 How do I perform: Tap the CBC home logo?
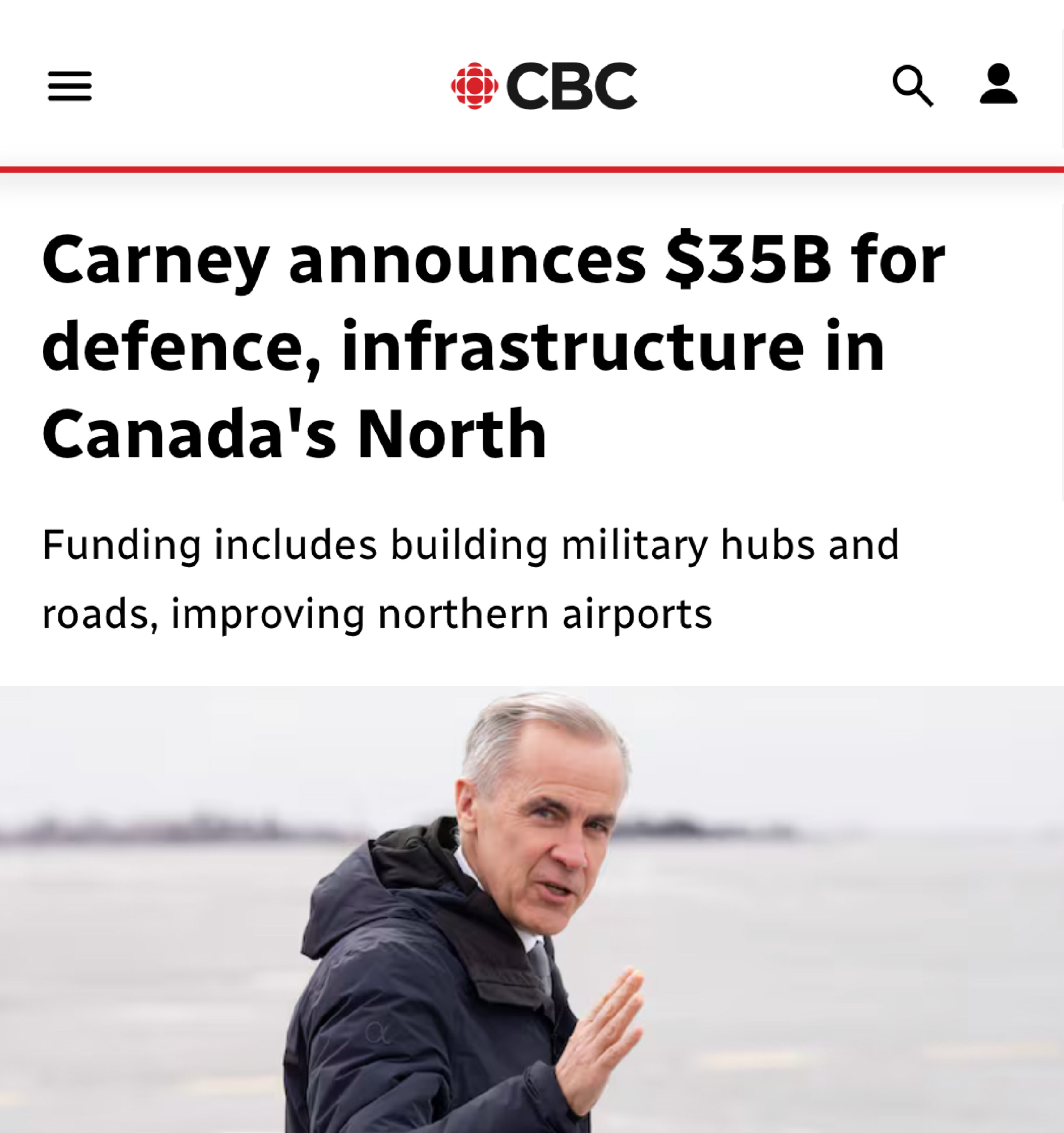point(544,86)
